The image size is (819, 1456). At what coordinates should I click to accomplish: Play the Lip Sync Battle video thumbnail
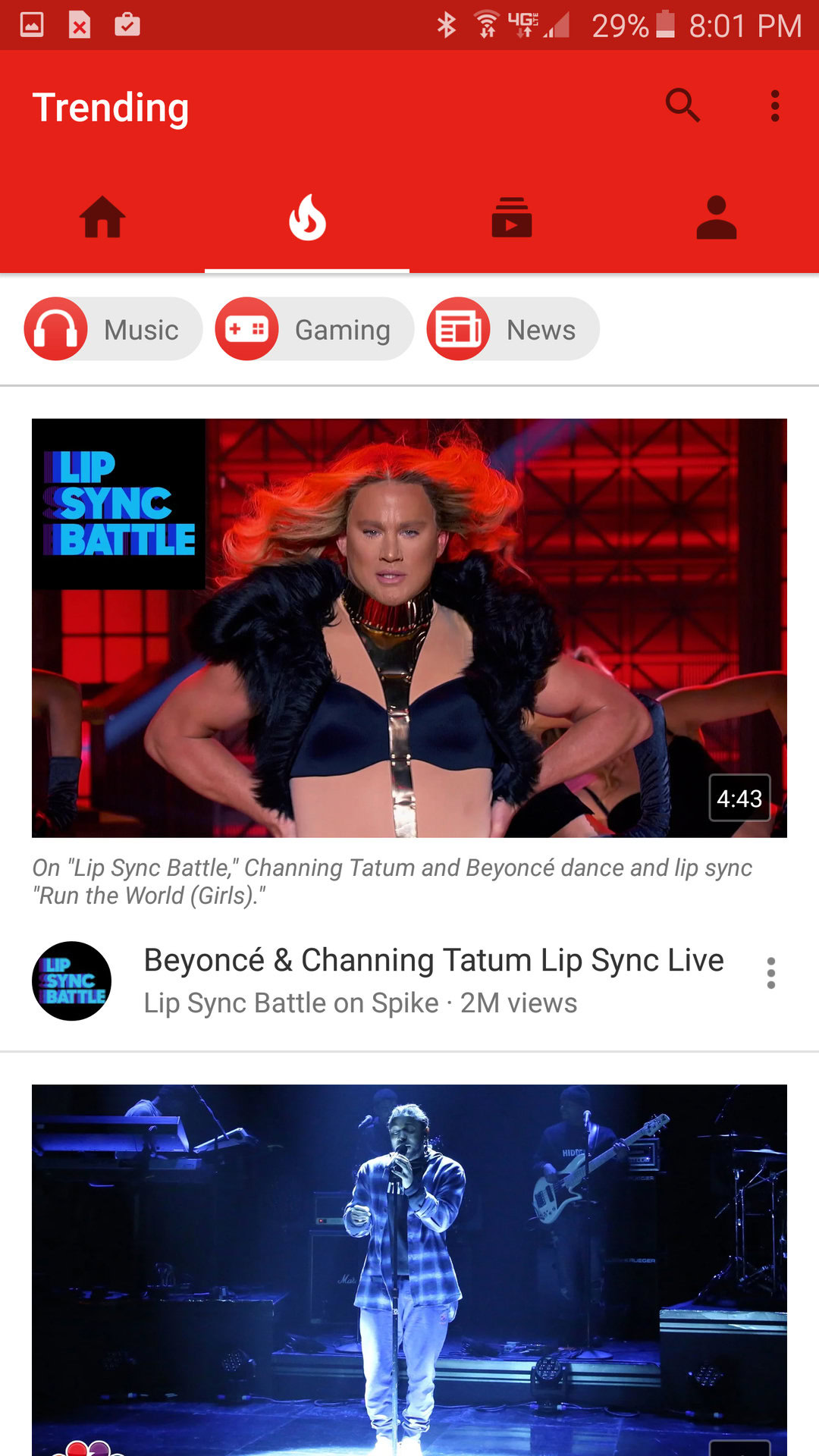pos(409,628)
